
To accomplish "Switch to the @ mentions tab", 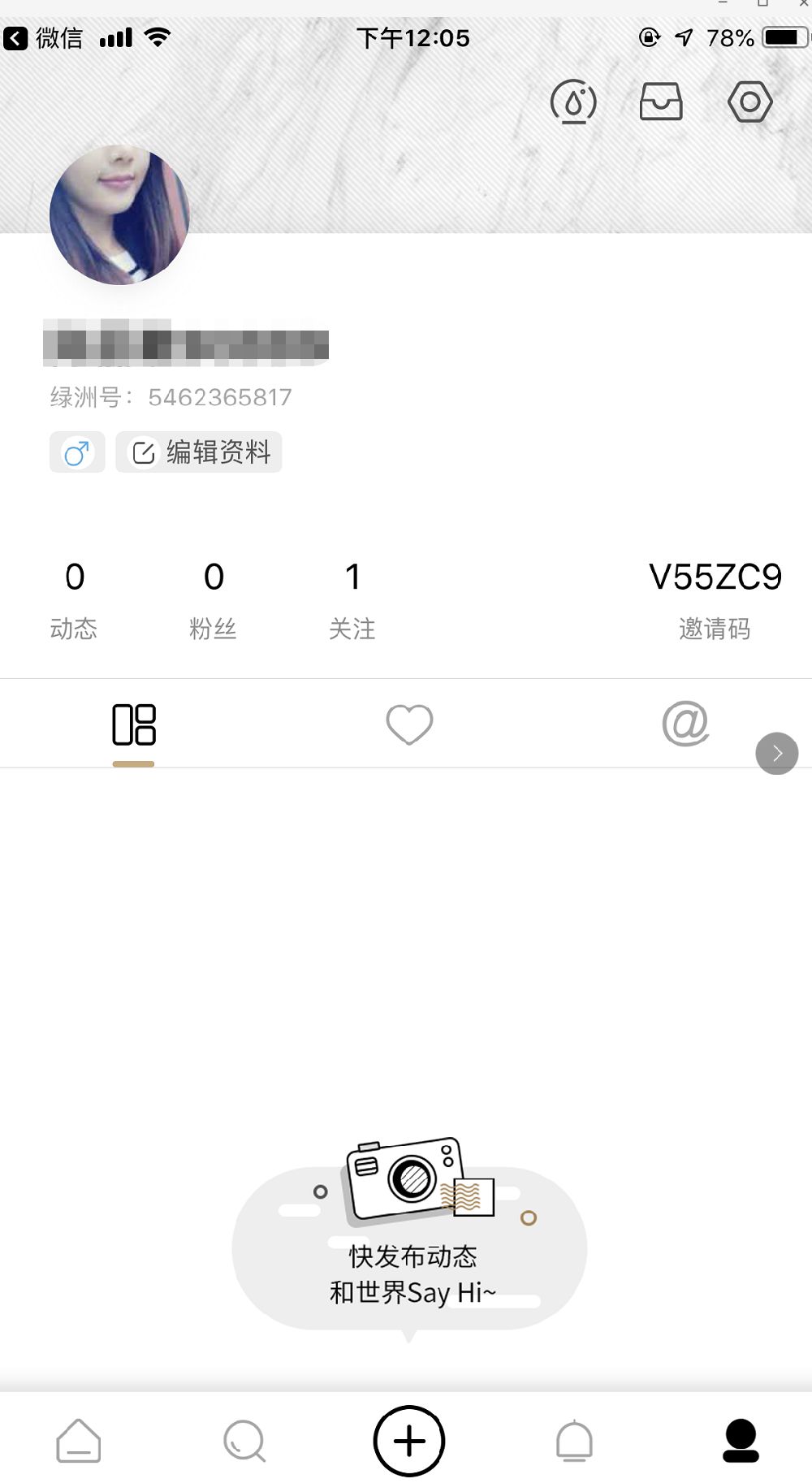I will (x=685, y=724).
